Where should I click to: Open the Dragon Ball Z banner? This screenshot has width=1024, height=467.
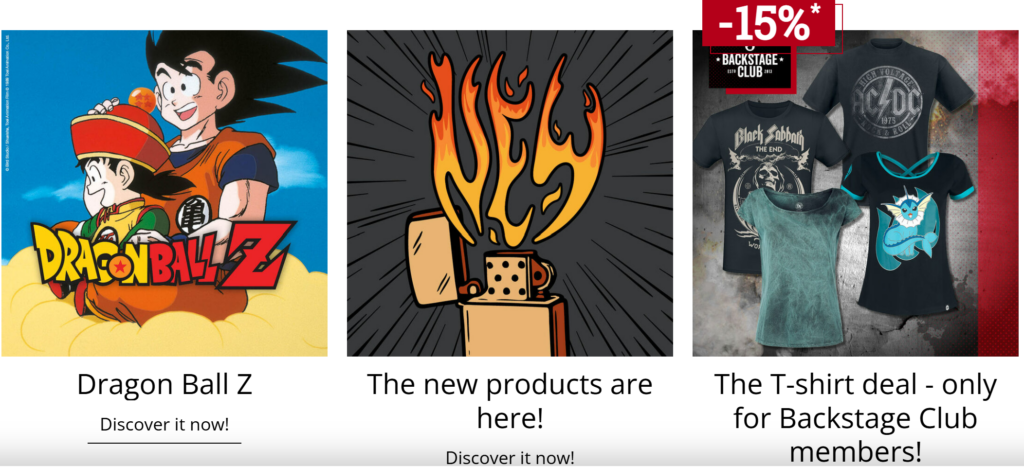point(164,193)
